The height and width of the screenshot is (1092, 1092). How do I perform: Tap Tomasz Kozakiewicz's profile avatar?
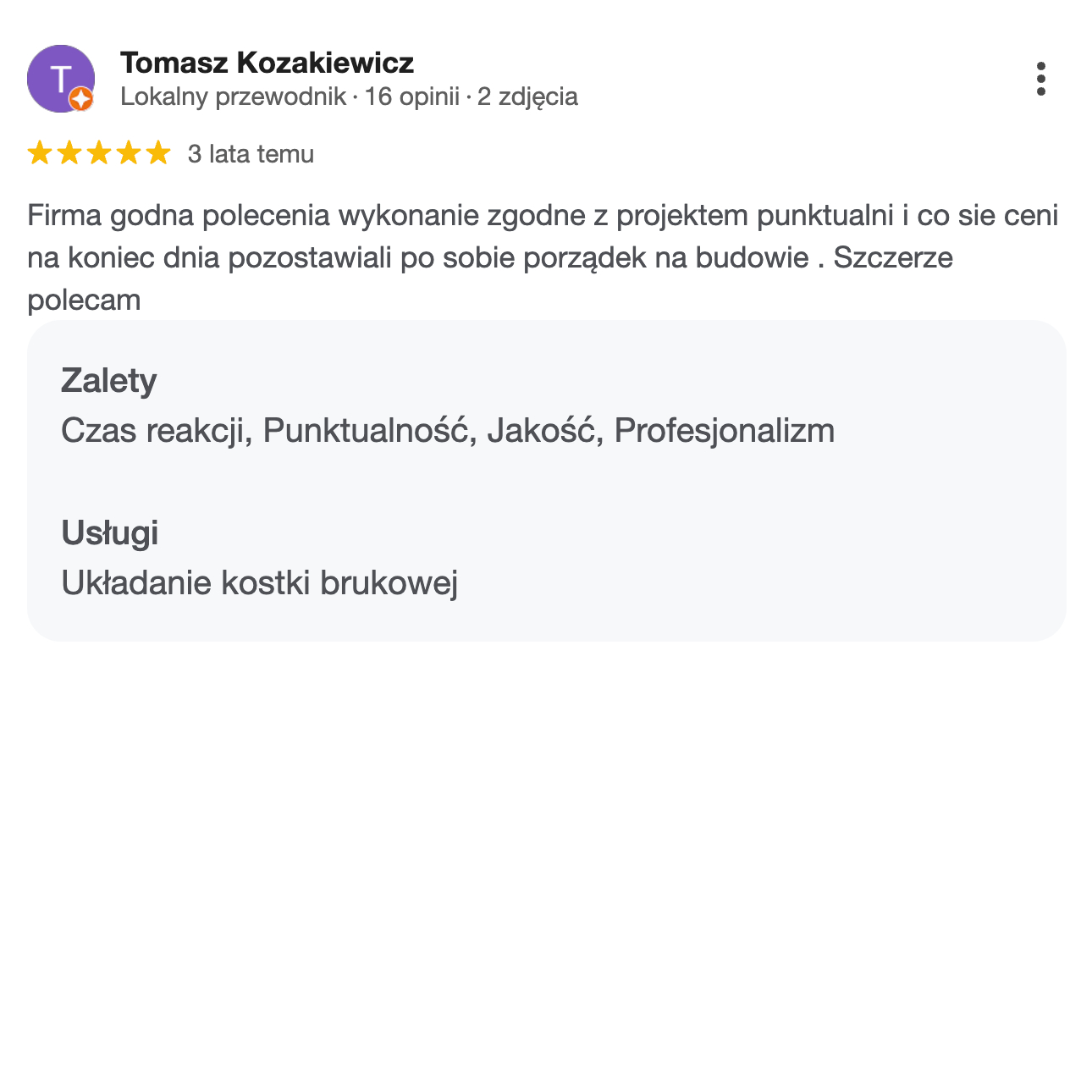(x=60, y=79)
